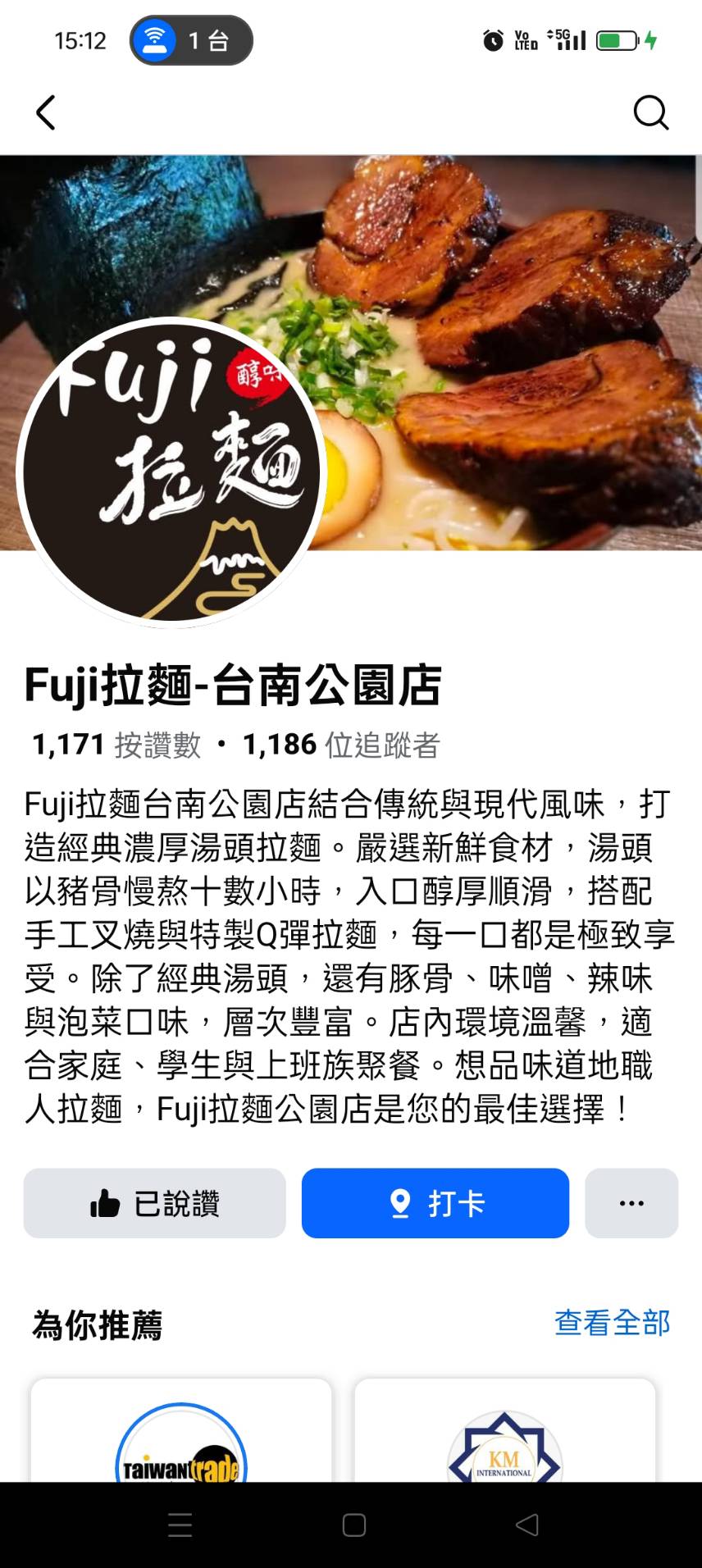Open the three-dot more options button
Viewport: 702px width, 1568px height.
click(x=631, y=1203)
